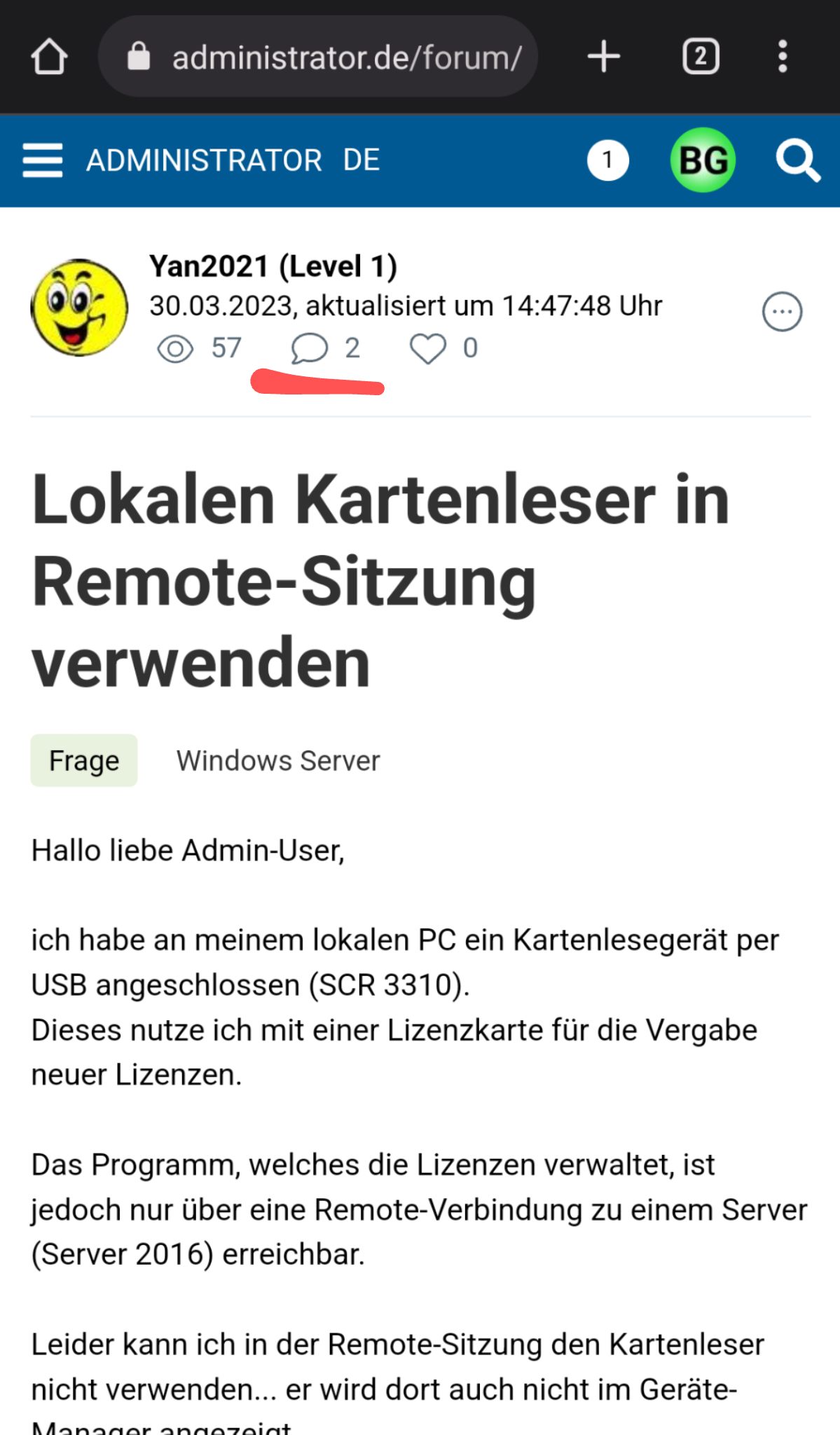Open the site search
The image size is (840, 1435).
798,160
